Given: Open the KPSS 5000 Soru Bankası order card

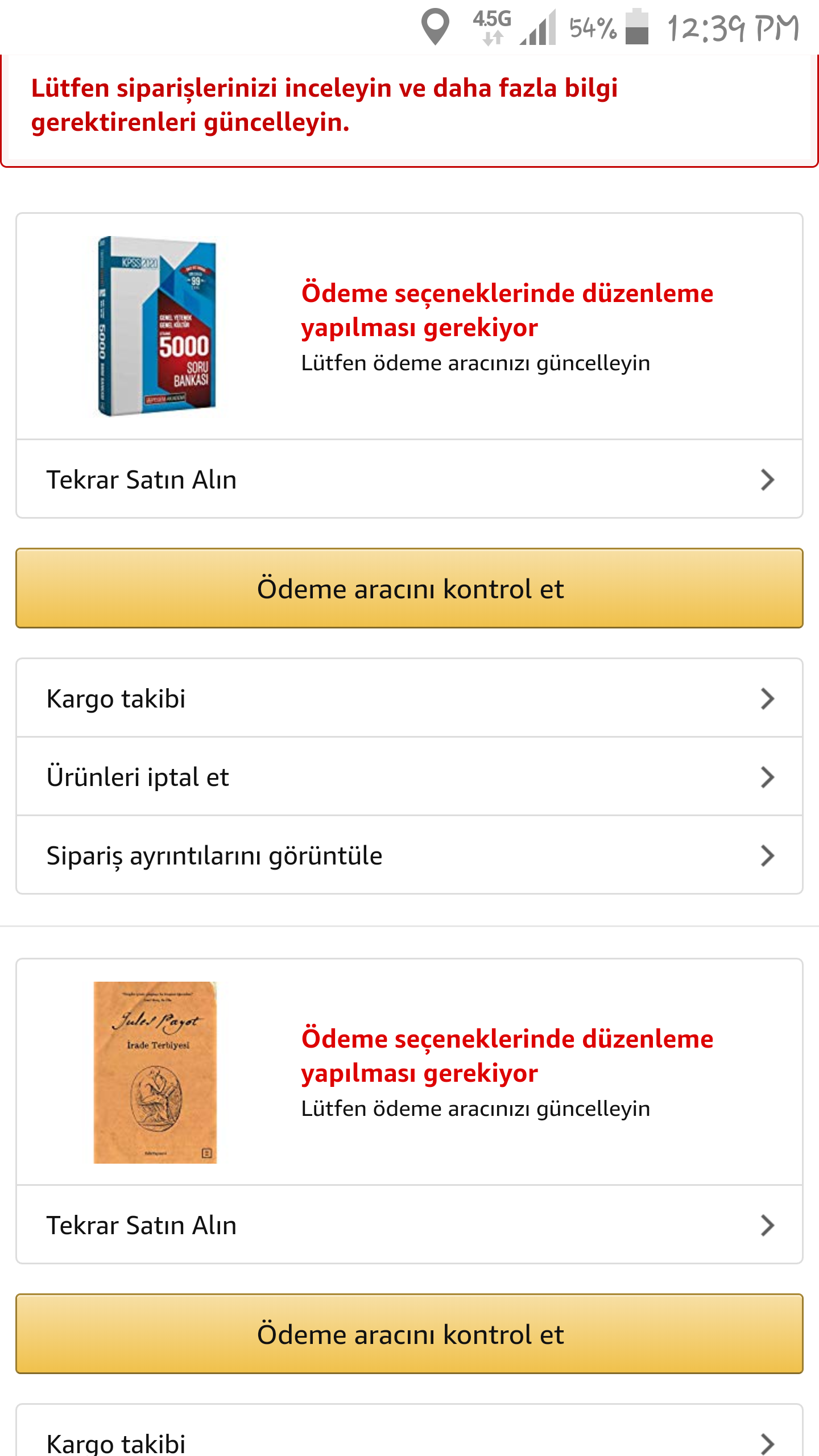Looking at the screenshot, I should click(x=409, y=326).
